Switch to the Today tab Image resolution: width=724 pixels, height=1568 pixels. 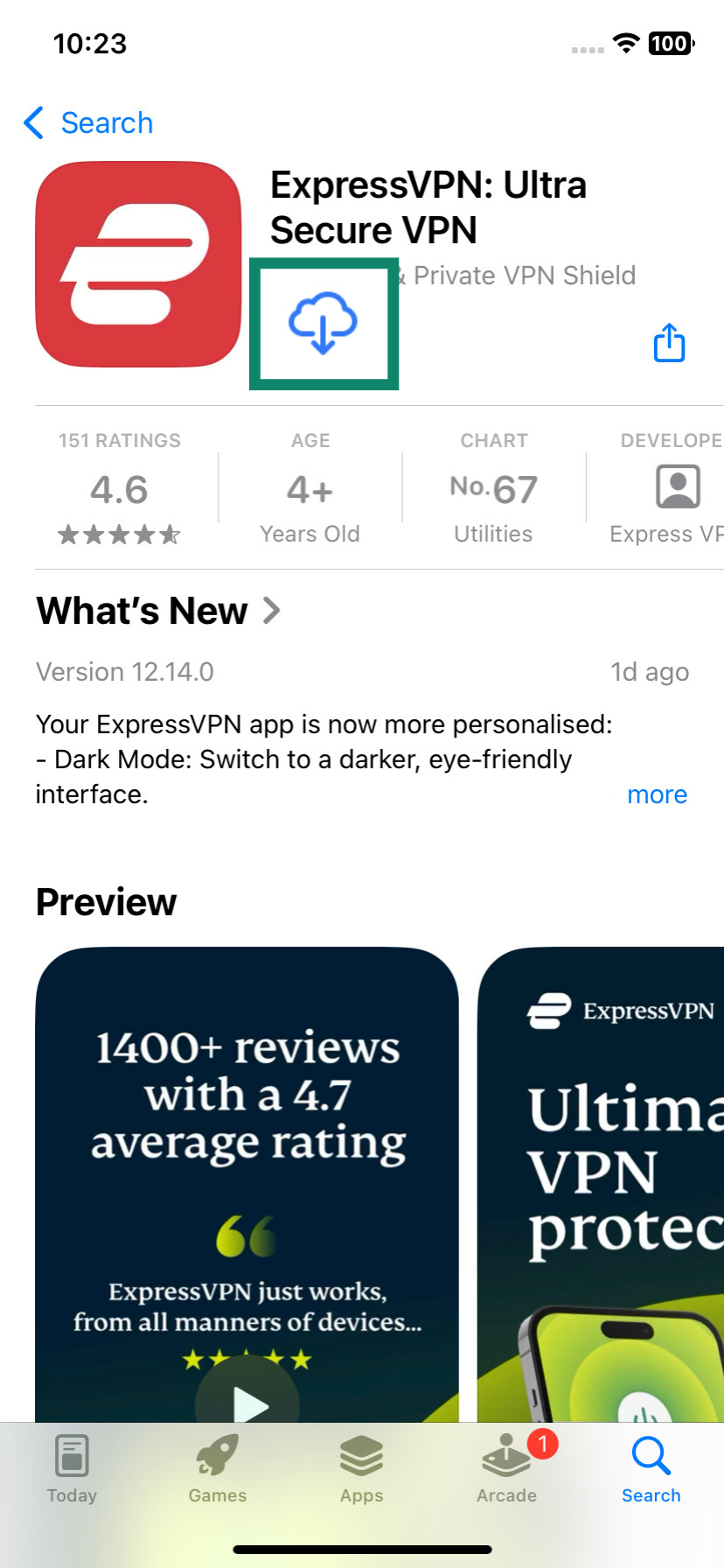[72, 1470]
